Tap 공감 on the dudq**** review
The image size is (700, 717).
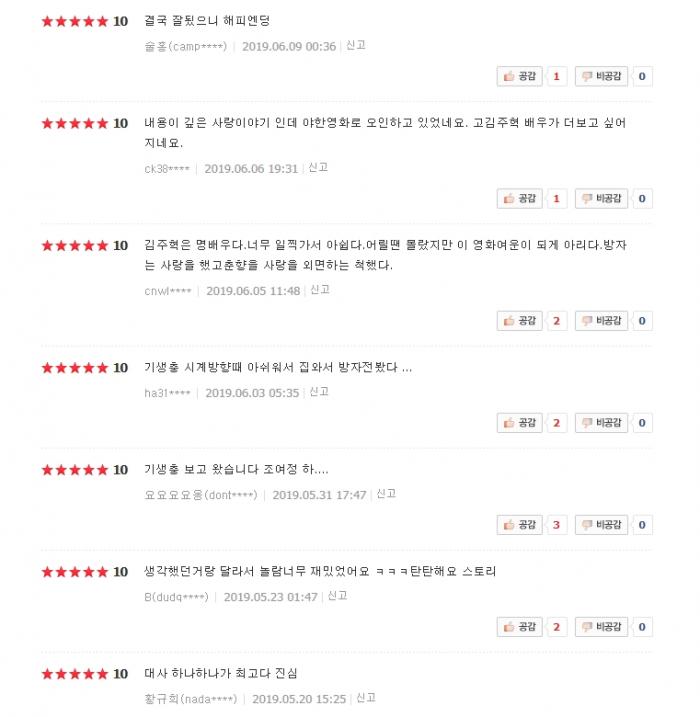pos(520,627)
